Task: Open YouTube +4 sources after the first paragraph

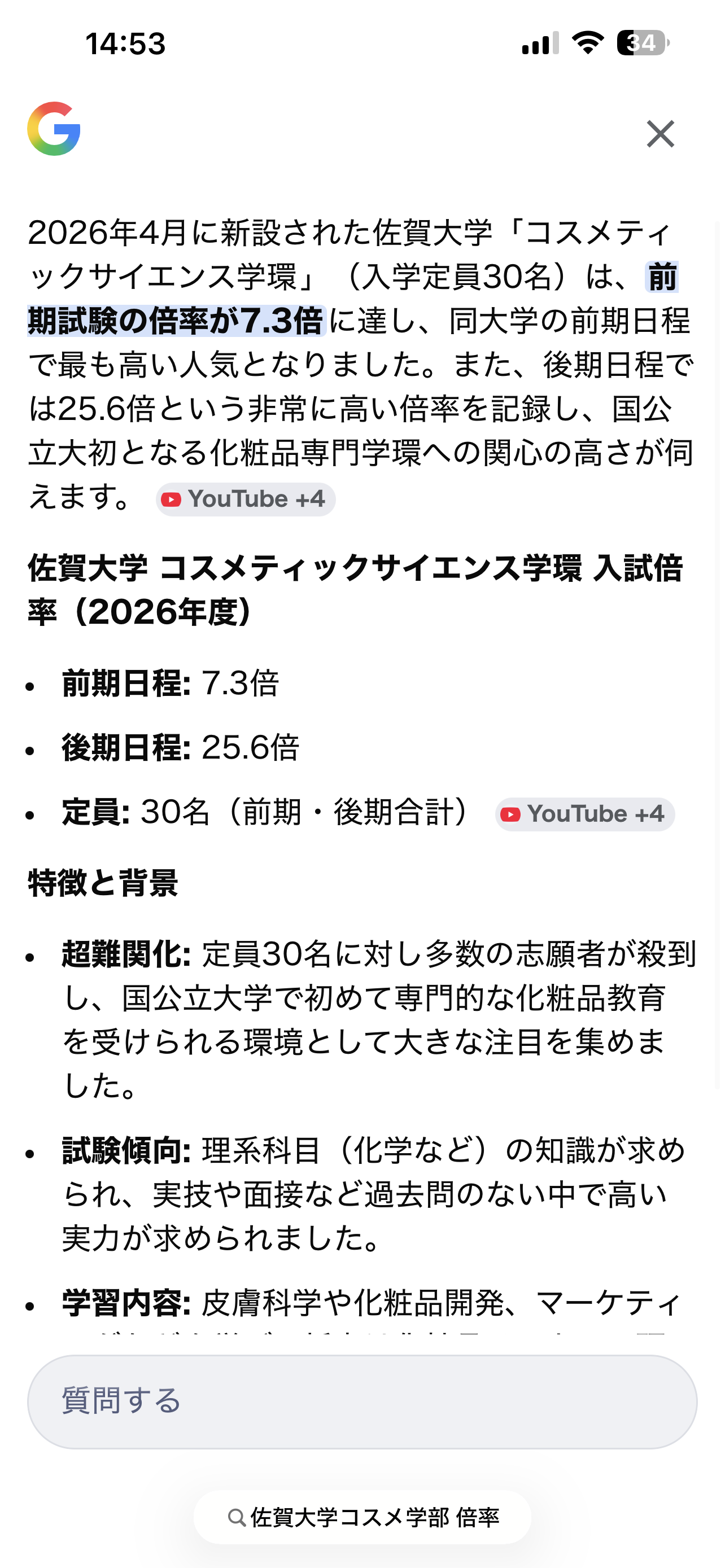Action: (245, 499)
